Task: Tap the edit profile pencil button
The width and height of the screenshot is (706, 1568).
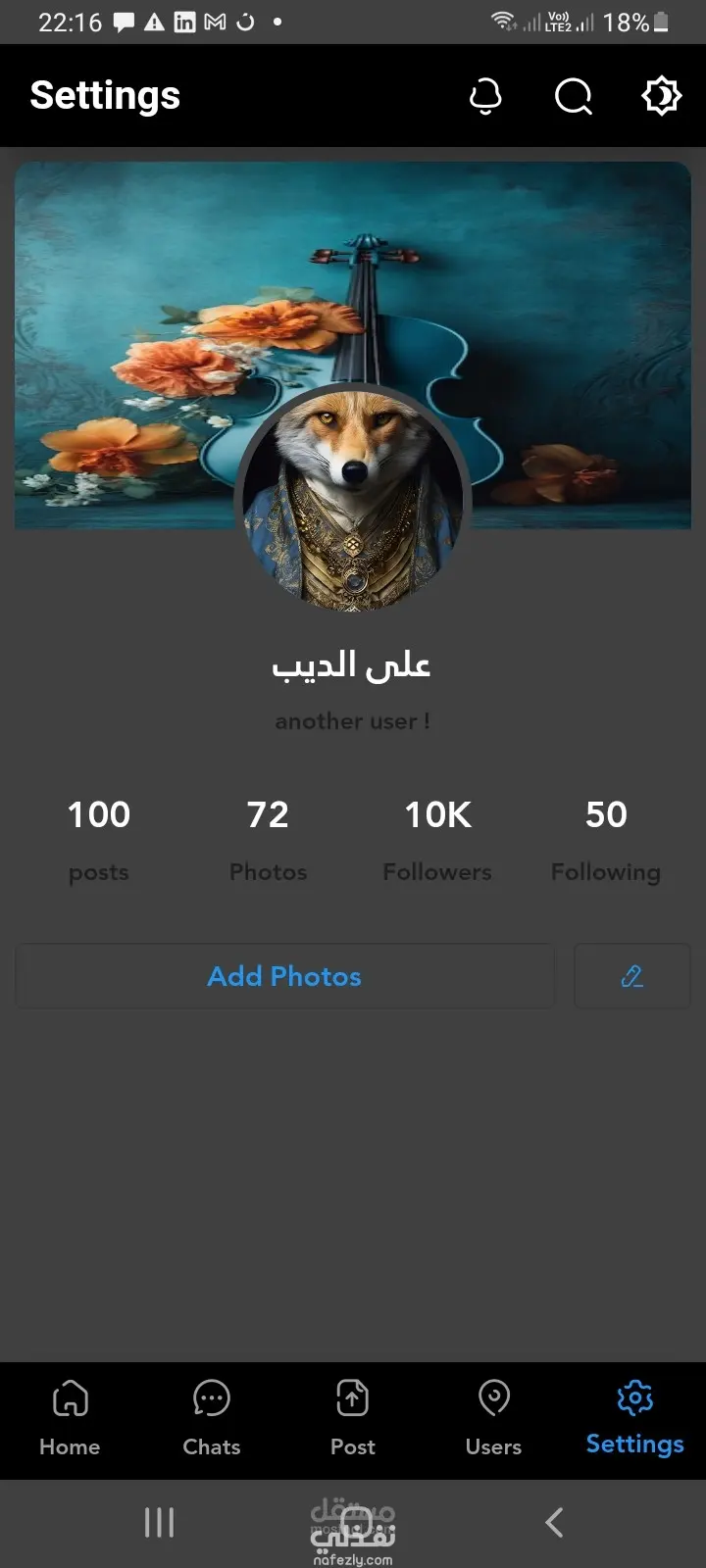Action: tap(632, 976)
